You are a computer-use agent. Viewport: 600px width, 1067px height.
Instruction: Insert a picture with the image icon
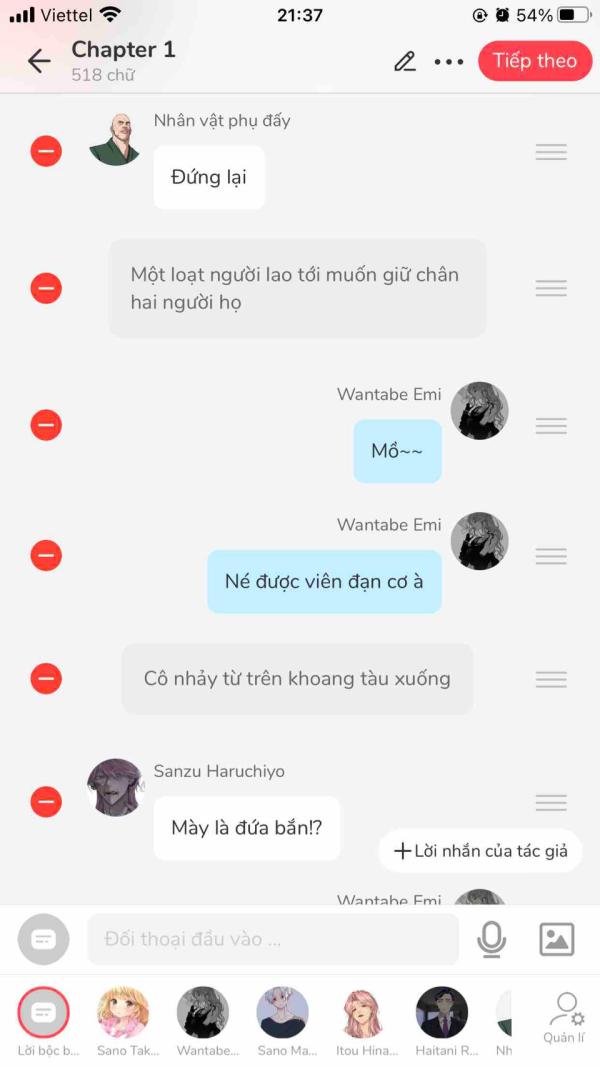coord(556,939)
